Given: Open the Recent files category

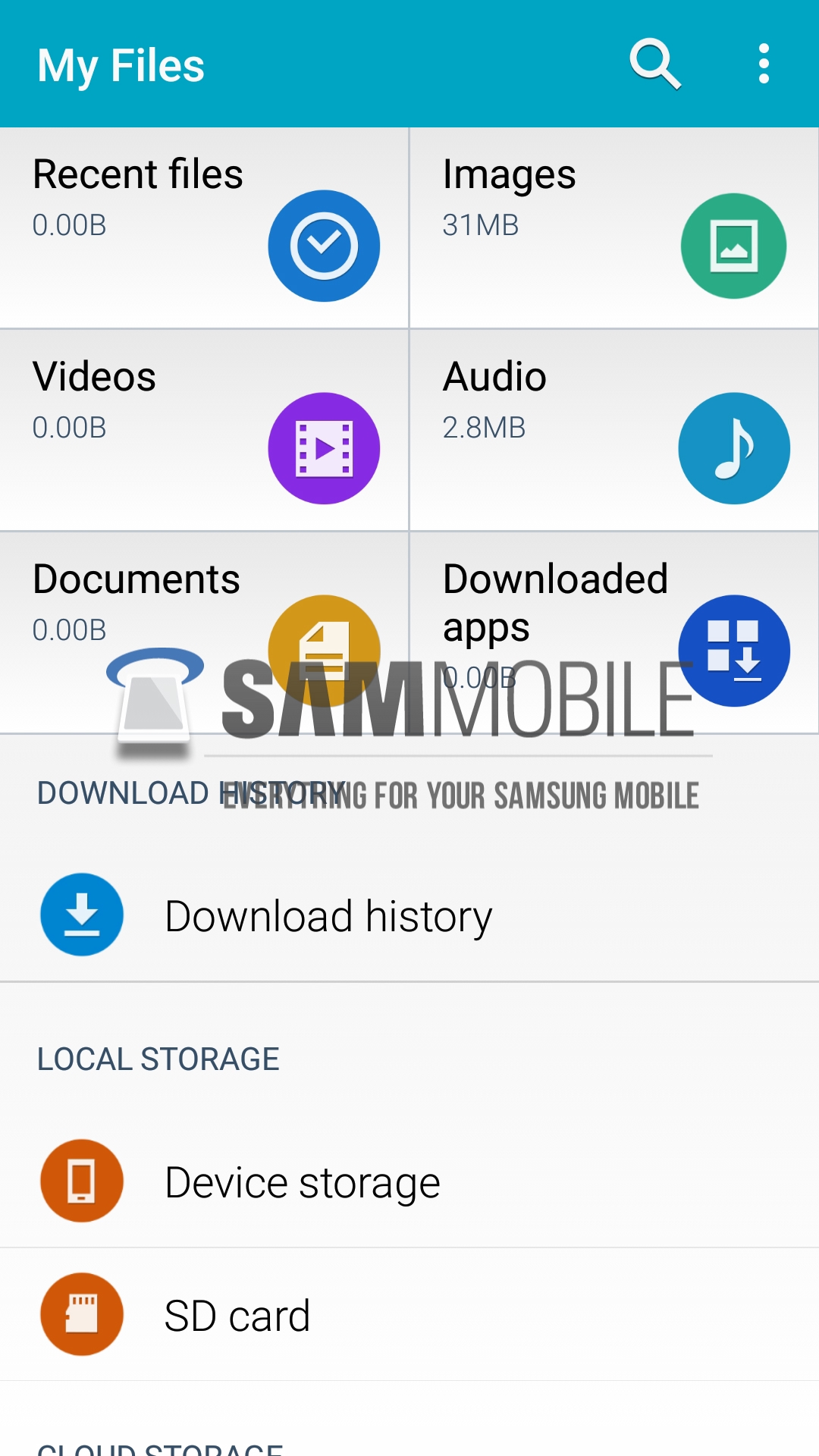Looking at the screenshot, I should [204, 227].
